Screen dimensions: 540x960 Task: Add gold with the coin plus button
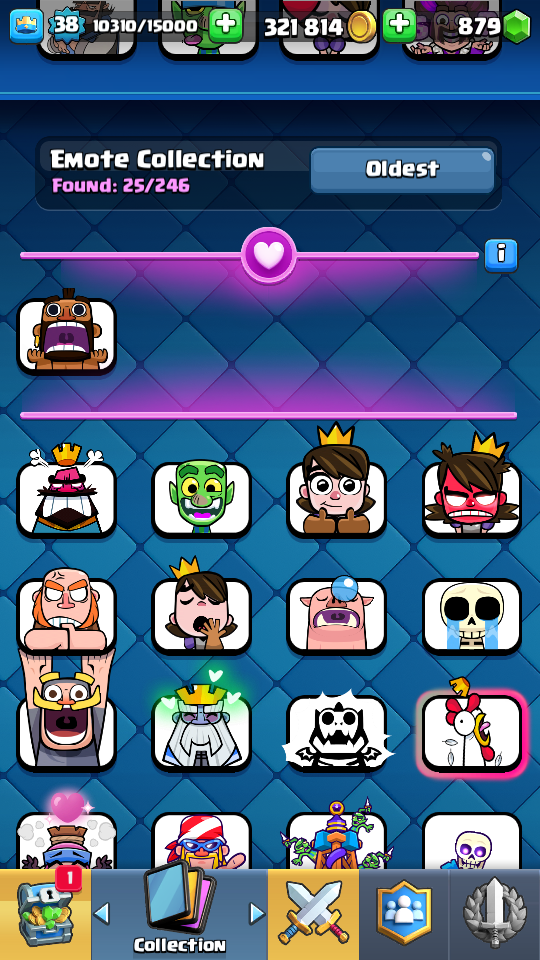pyautogui.click(x=399, y=25)
